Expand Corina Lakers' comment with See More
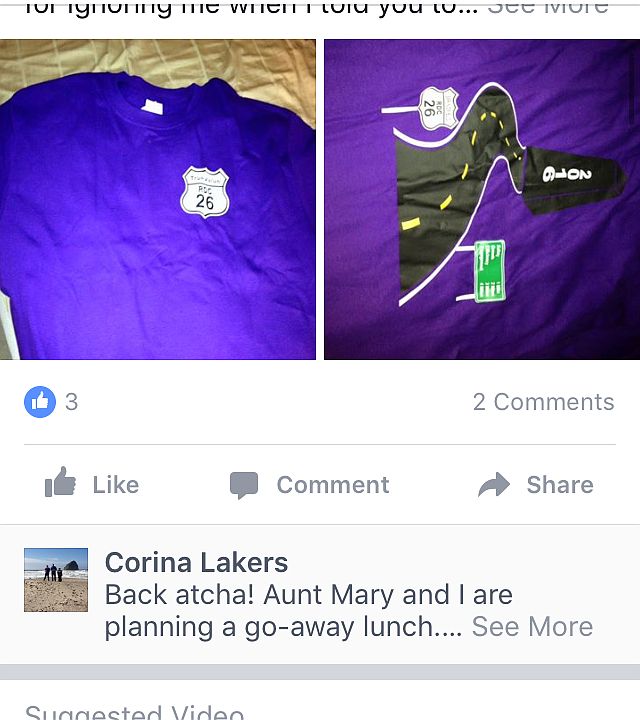Image resolution: width=640 pixels, height=720 pixels. tap(532, 627)
